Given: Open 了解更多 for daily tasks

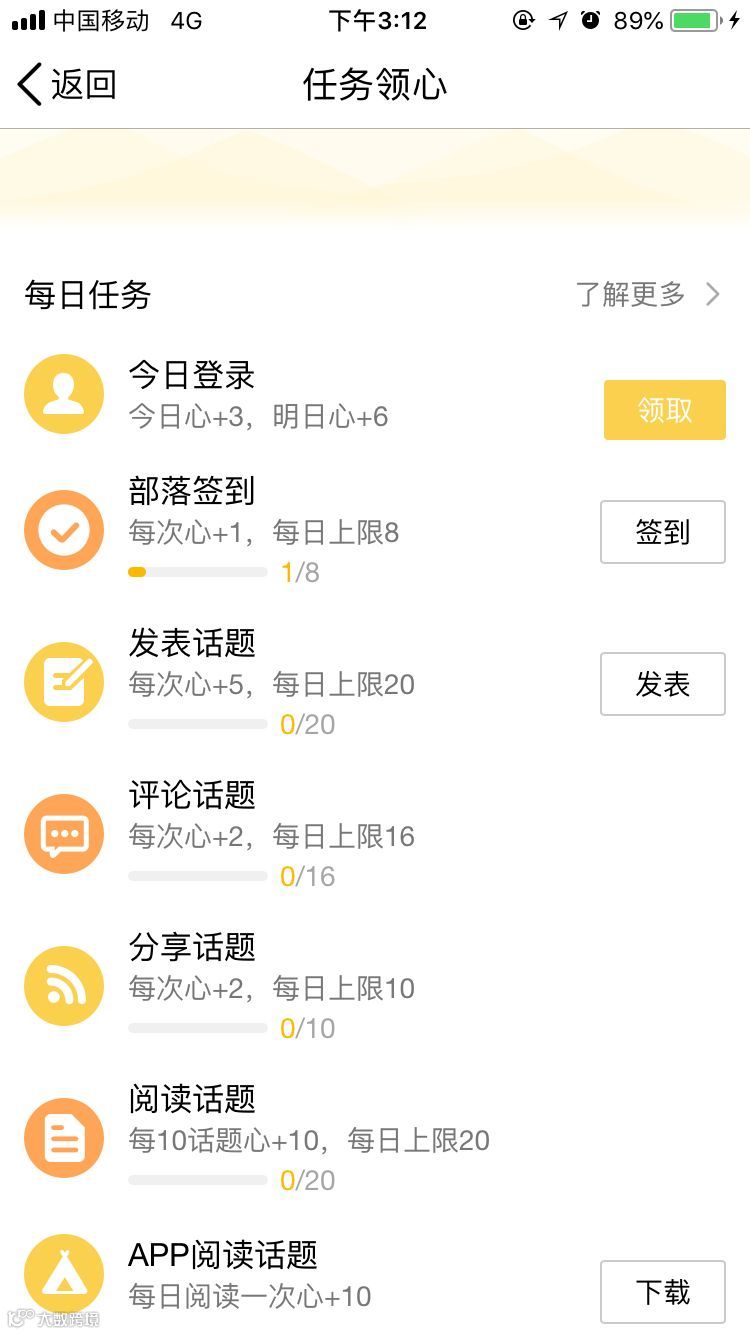Looking at the screenshot, I should click(x=647, y=294).
